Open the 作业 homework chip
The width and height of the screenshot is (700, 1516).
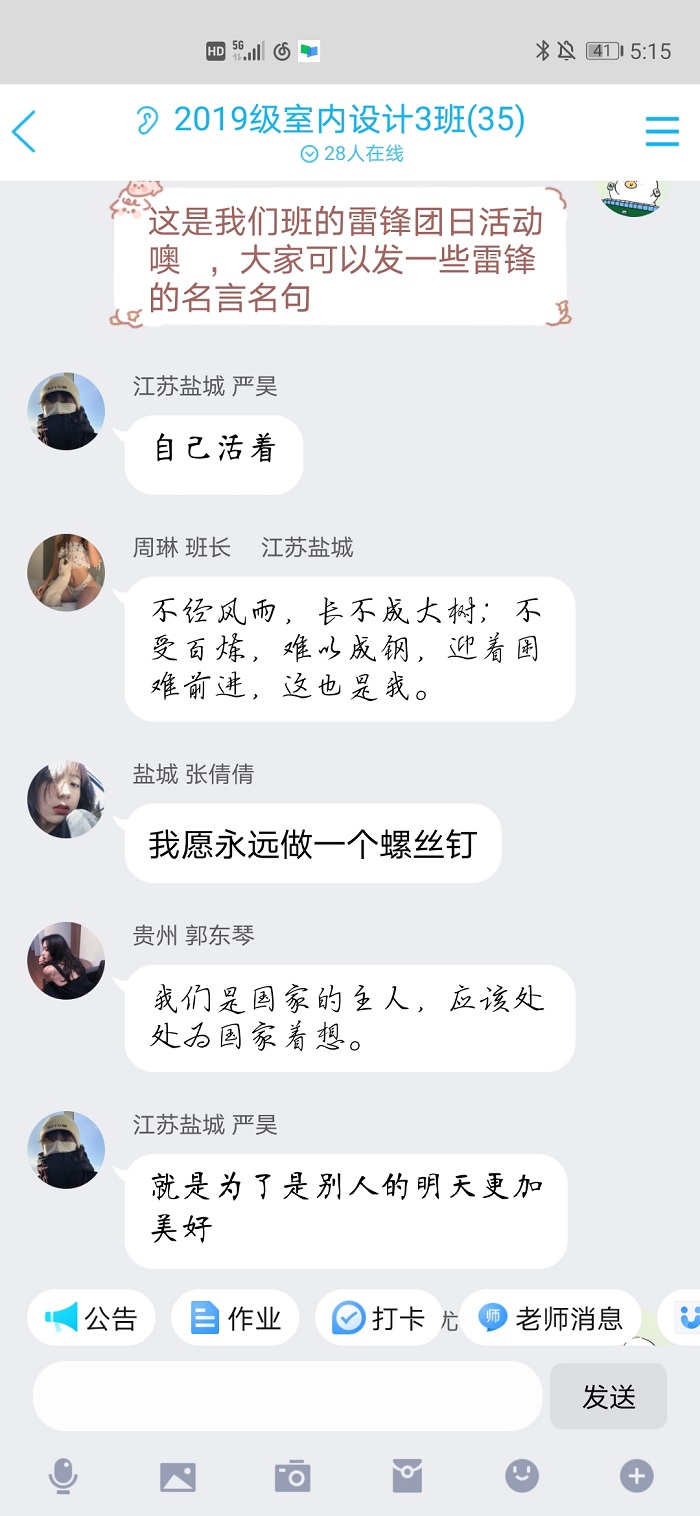(x=235, y=1318)
